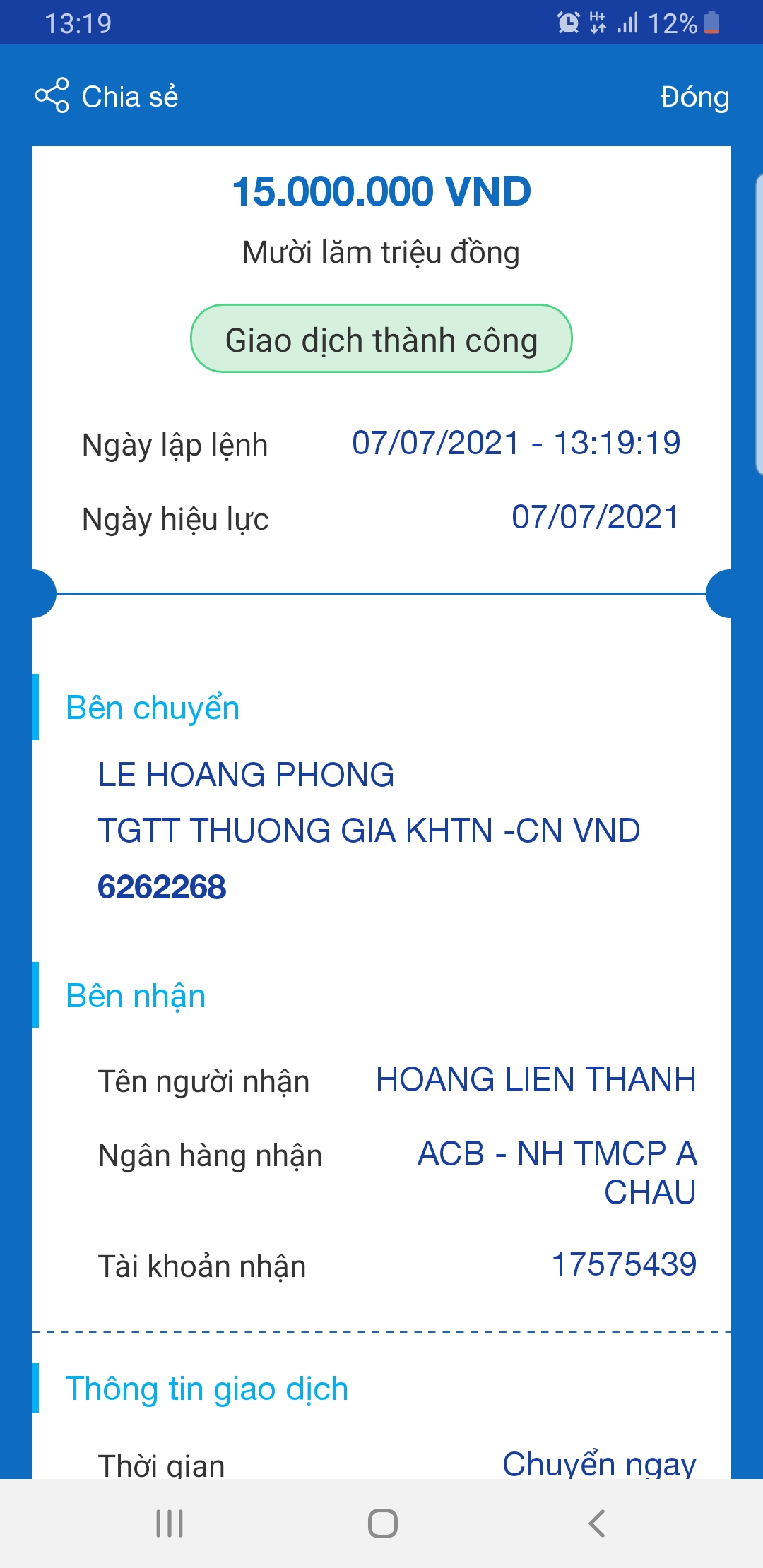Go back using the system back button
763x1568 pixels.
point(597,1524)
